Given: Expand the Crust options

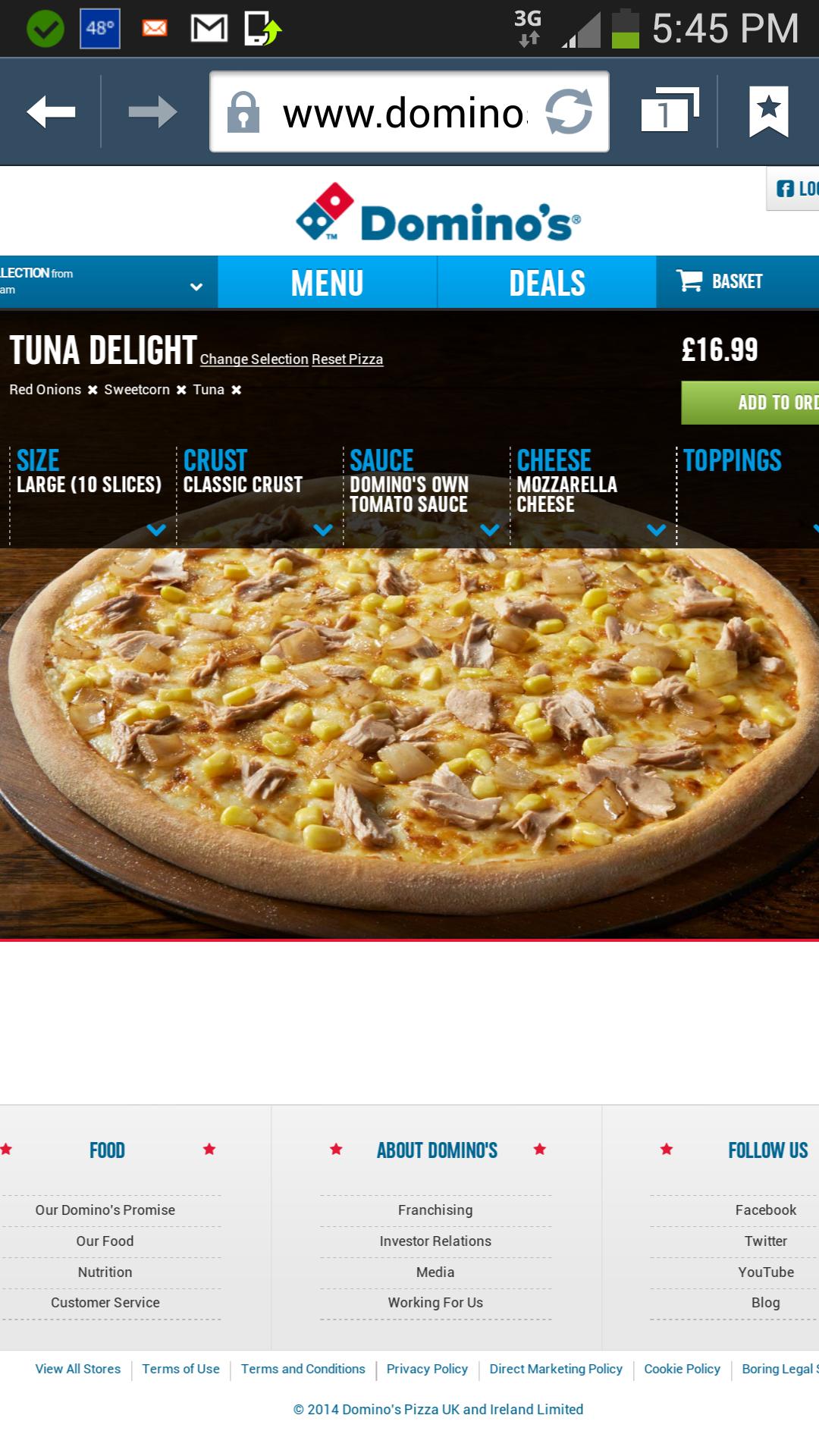Looking at the screenshot, I should click(x=323, y=529).
